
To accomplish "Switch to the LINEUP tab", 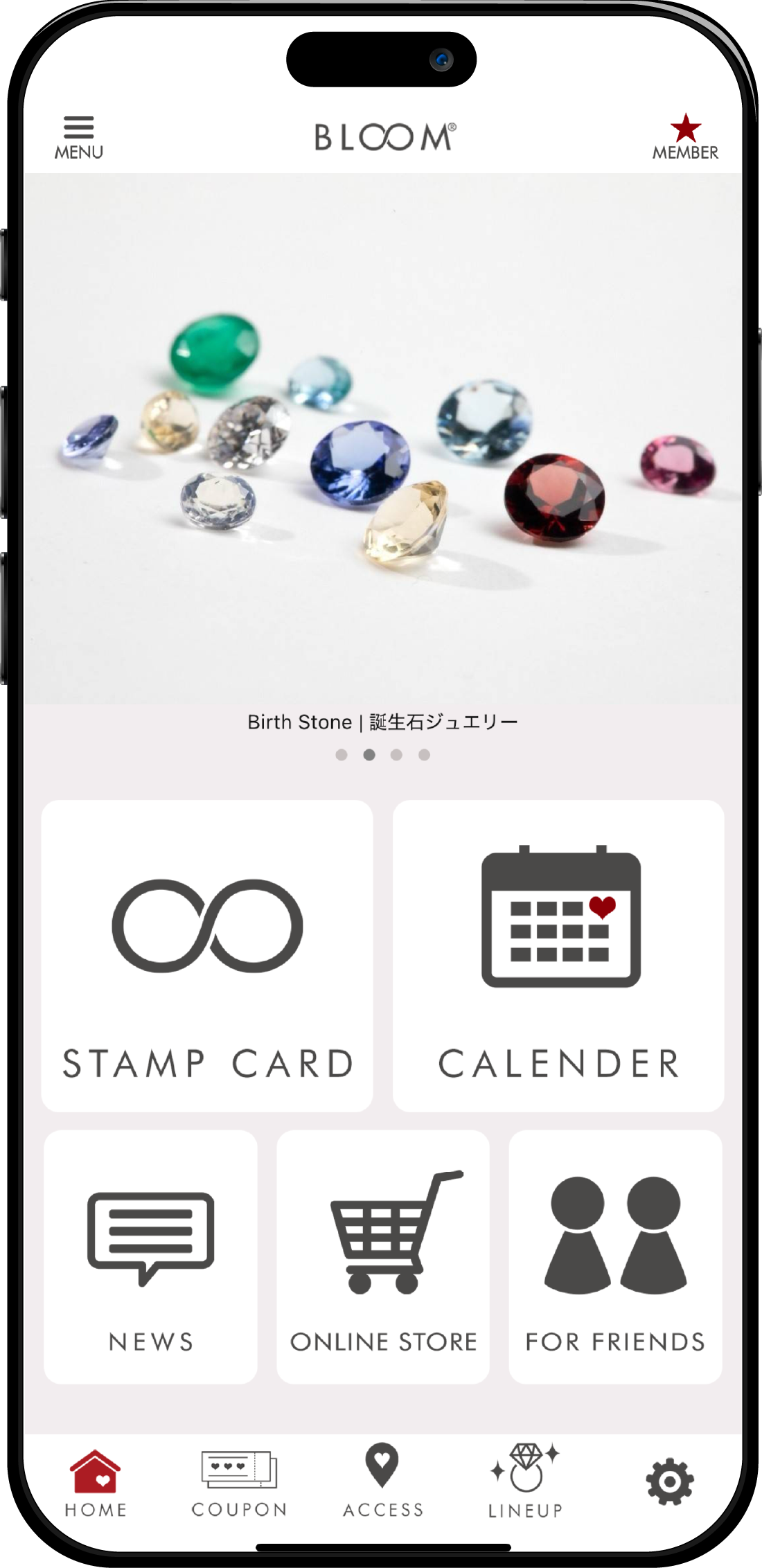I will (525, 1484).
